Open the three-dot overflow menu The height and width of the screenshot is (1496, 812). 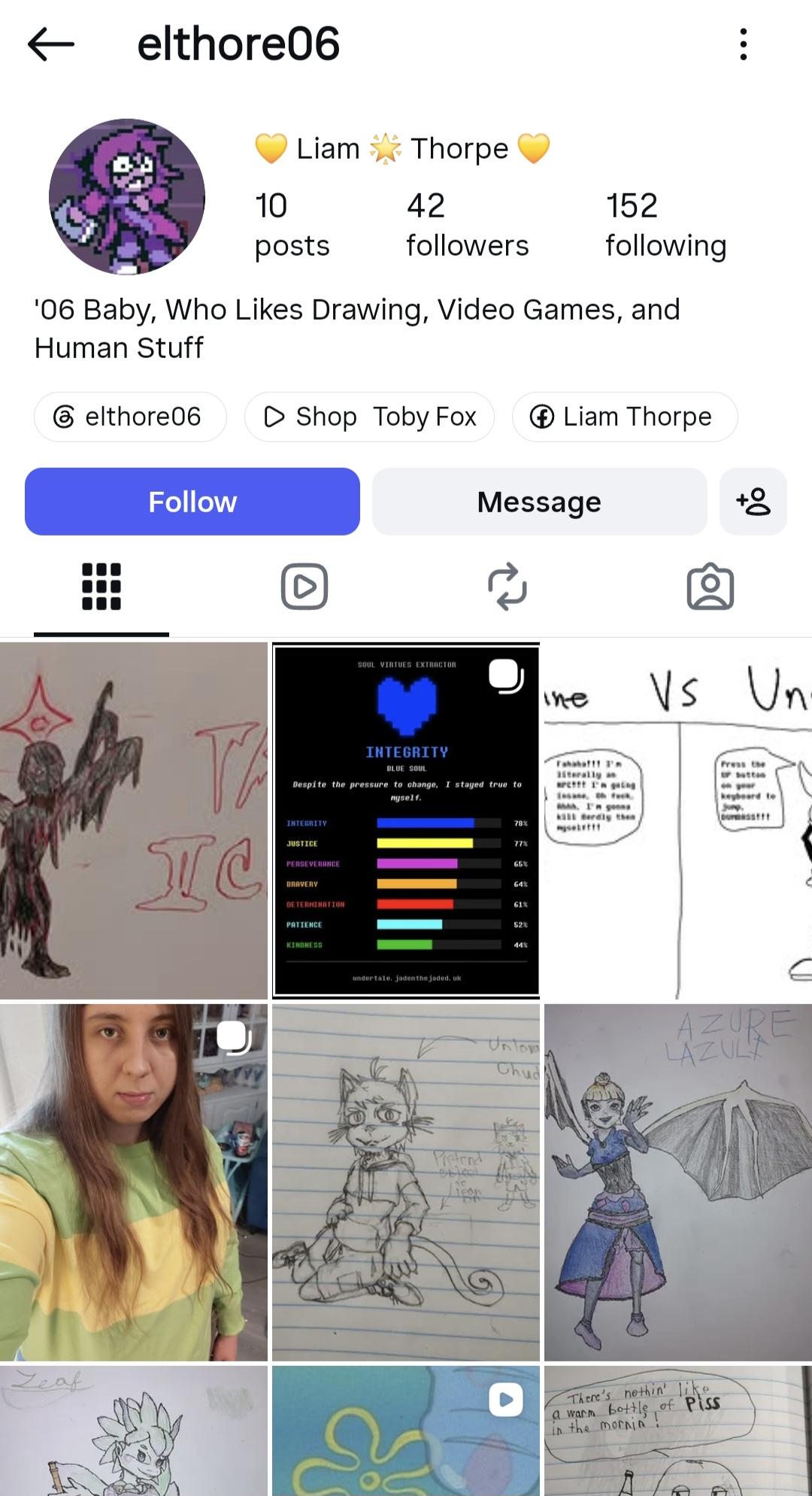tap(743, 44)
